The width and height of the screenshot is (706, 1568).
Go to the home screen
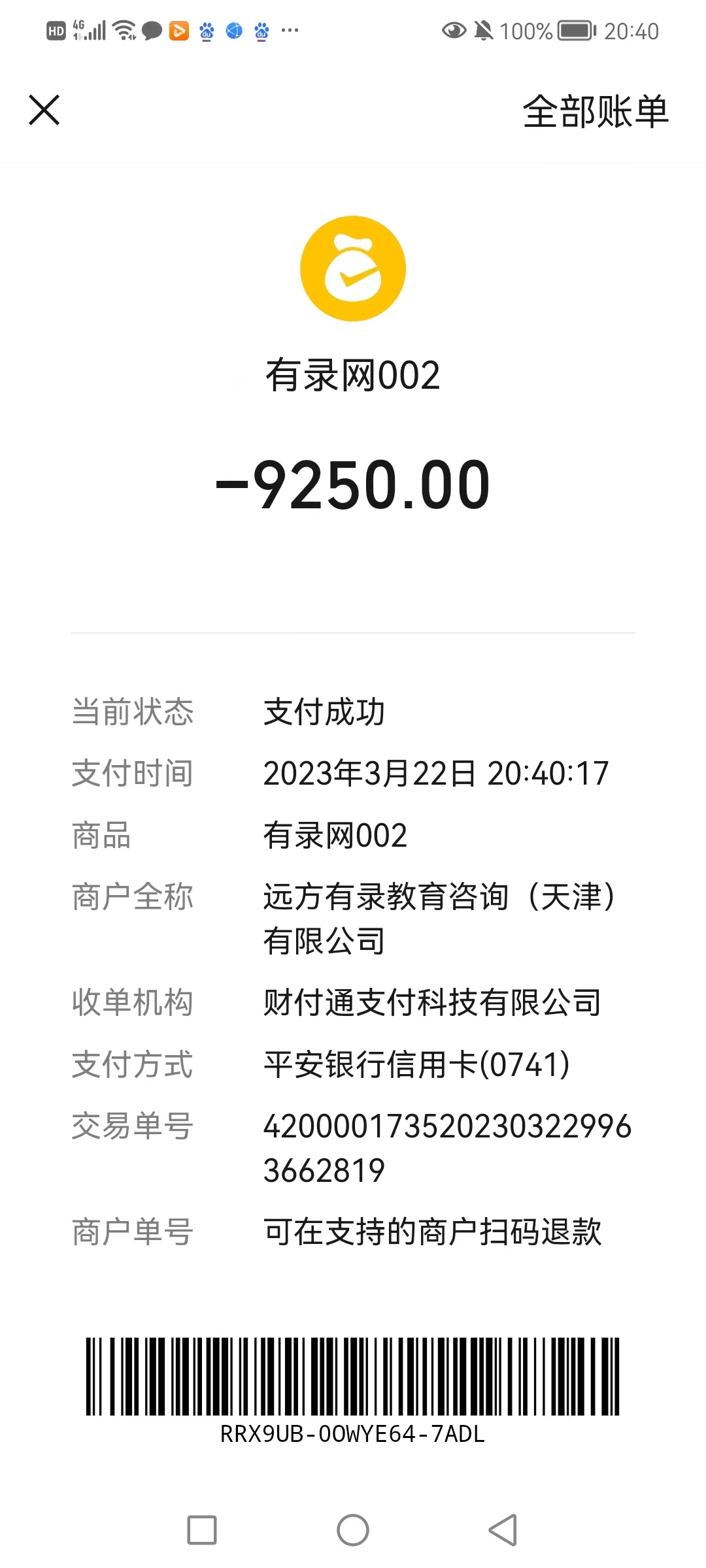pyautogui.click(x=353, y=1530)
